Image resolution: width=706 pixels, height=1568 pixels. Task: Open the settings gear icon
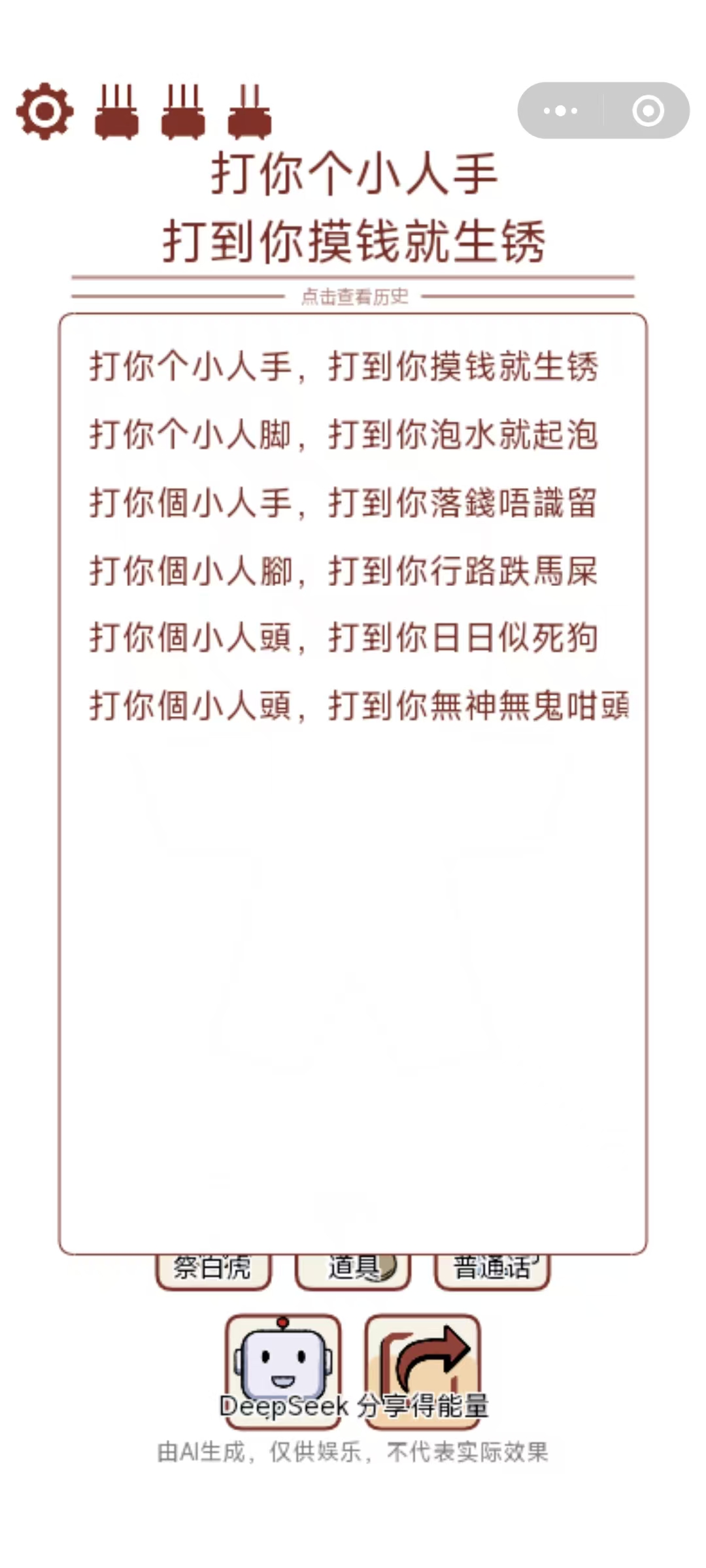(44, 111)
